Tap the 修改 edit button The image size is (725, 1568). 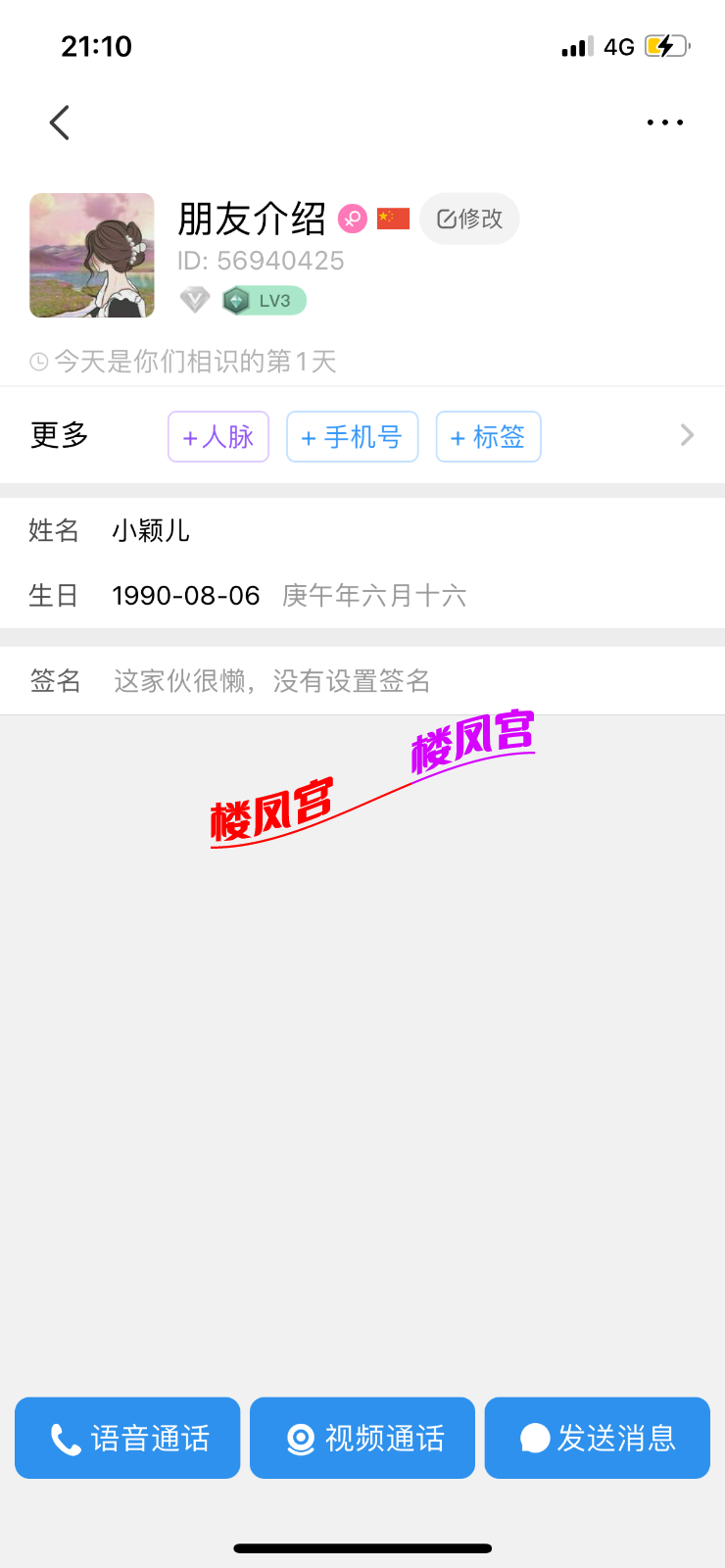click(468, 219)
